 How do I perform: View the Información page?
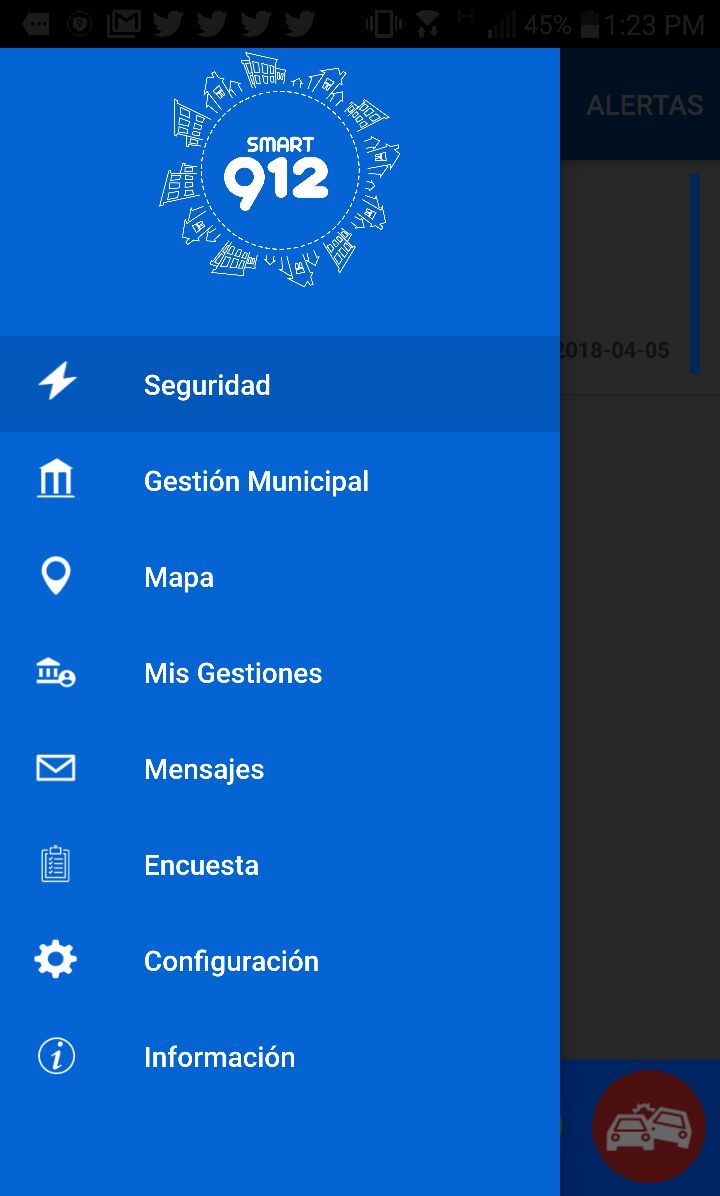[x=280, y=1057]
